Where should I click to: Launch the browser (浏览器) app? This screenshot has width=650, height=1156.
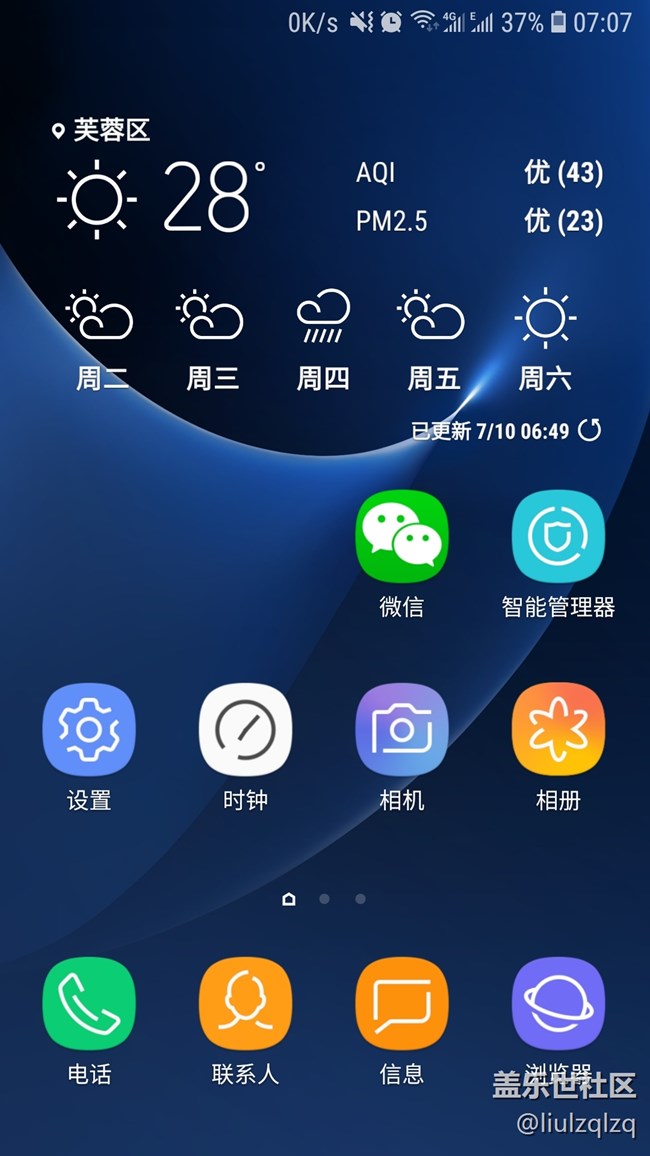[558, 1003]
